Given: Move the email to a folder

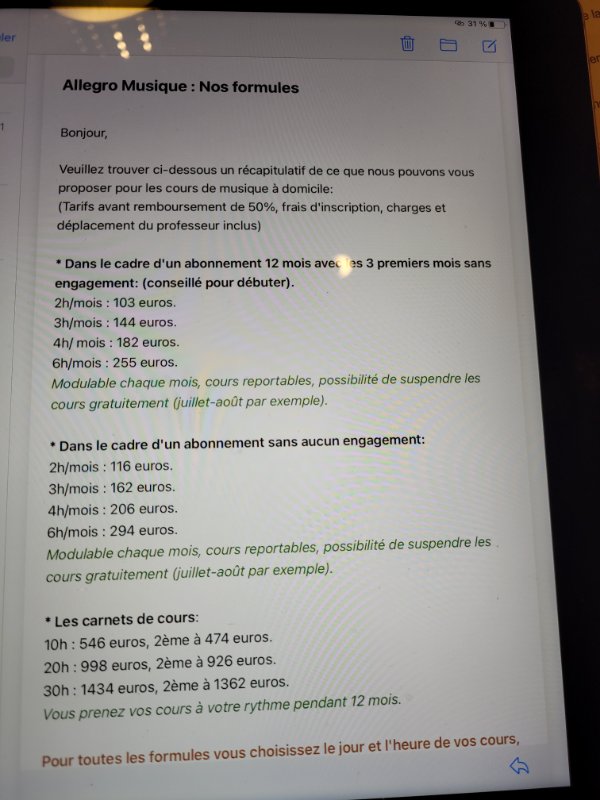Looking at the screenshot, I should point(448,44).
